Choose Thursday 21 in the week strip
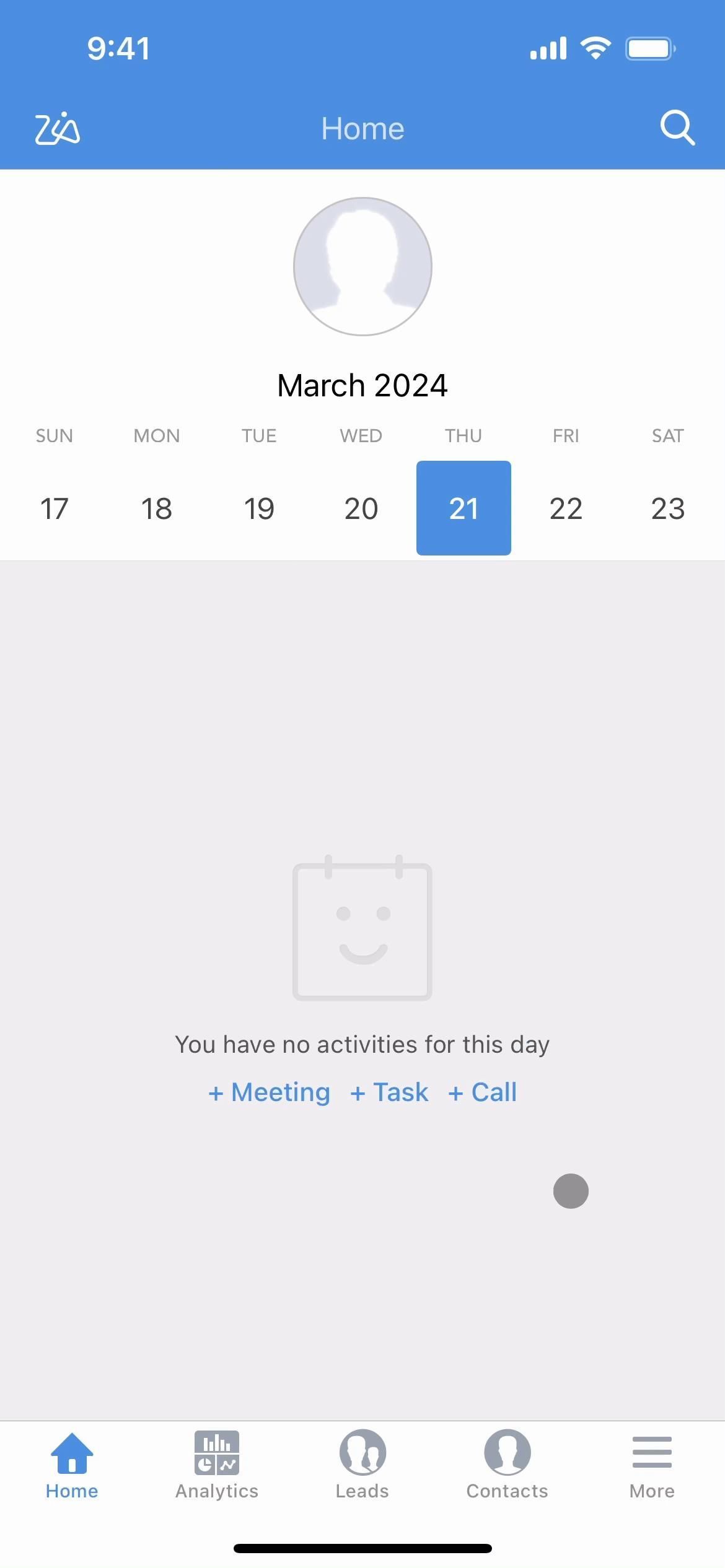 (x=464, y=508)
